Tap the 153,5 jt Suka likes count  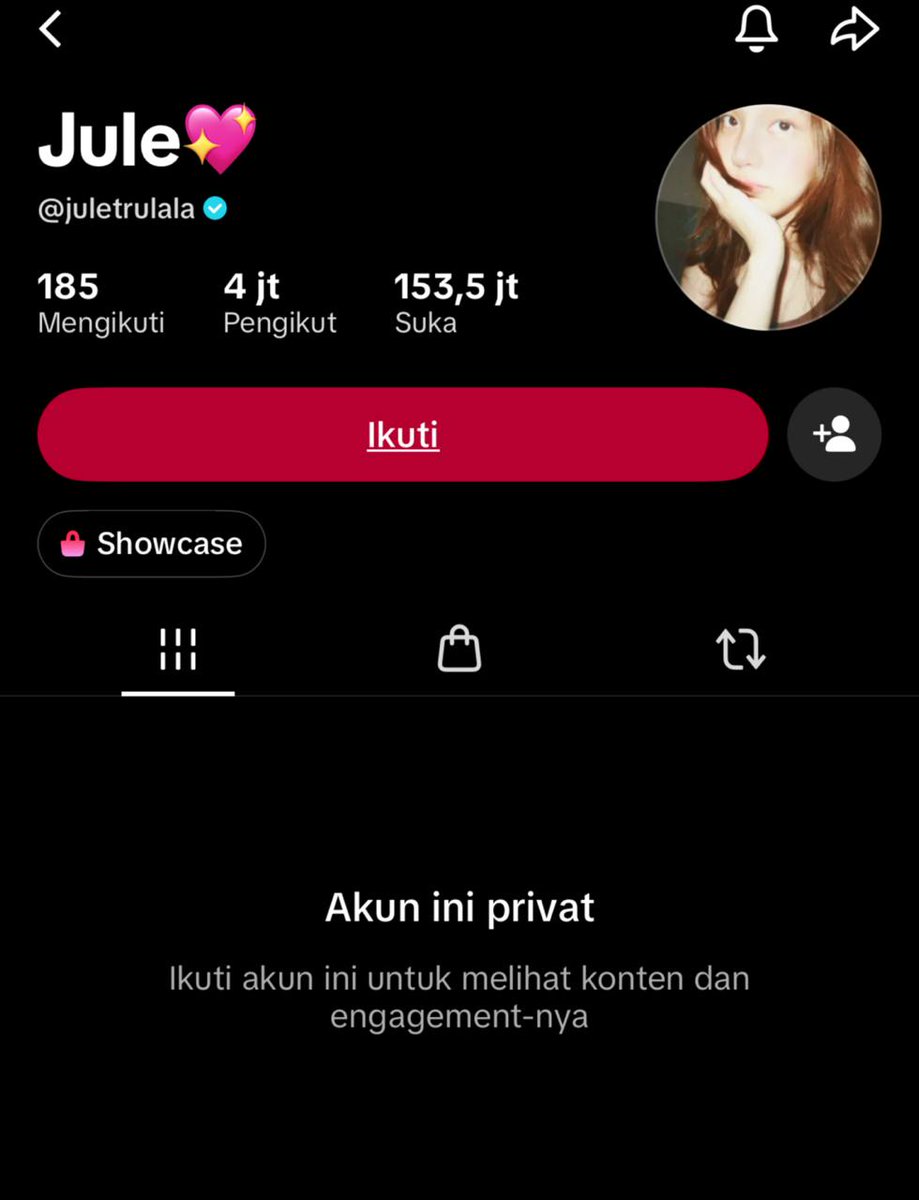(456, 304)
